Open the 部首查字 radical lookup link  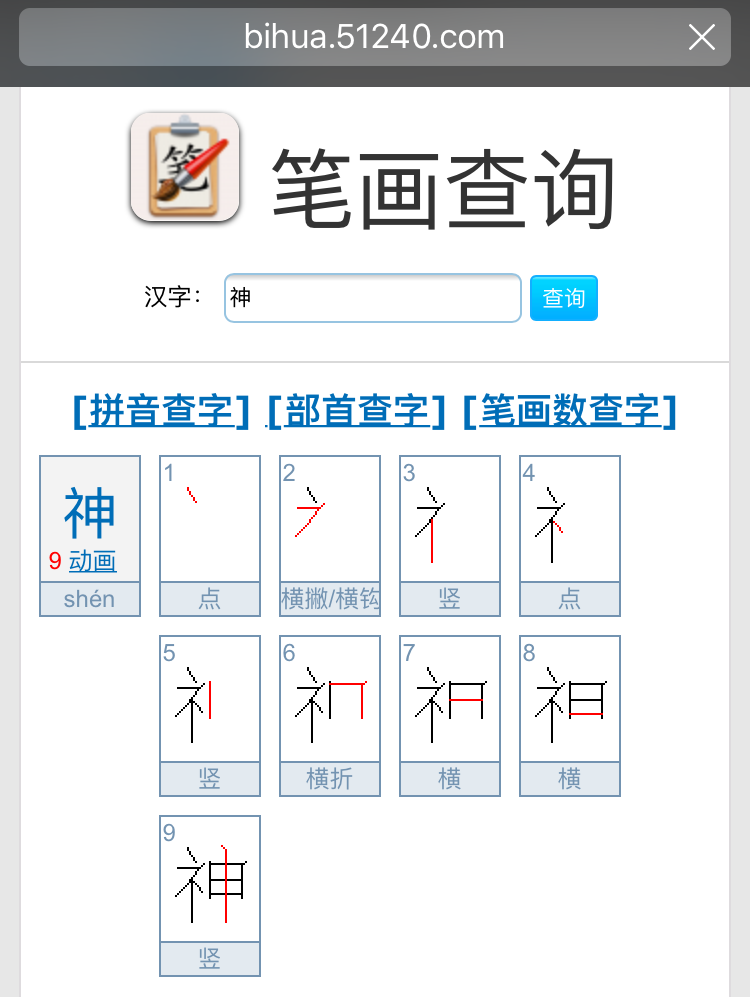coord(355,410)
